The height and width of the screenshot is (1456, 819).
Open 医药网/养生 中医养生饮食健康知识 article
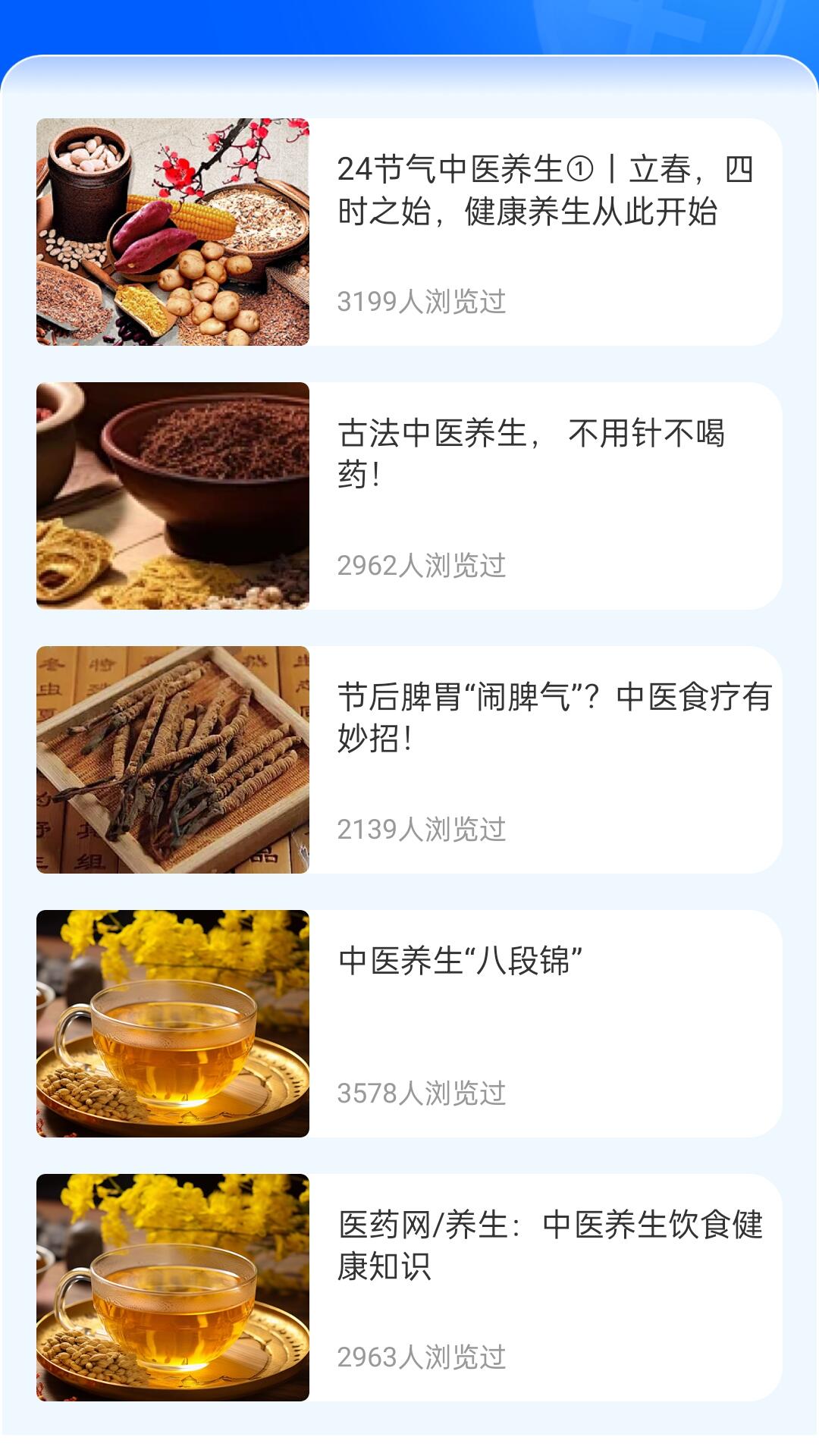pyautogui.click(x=551, y=1245)
